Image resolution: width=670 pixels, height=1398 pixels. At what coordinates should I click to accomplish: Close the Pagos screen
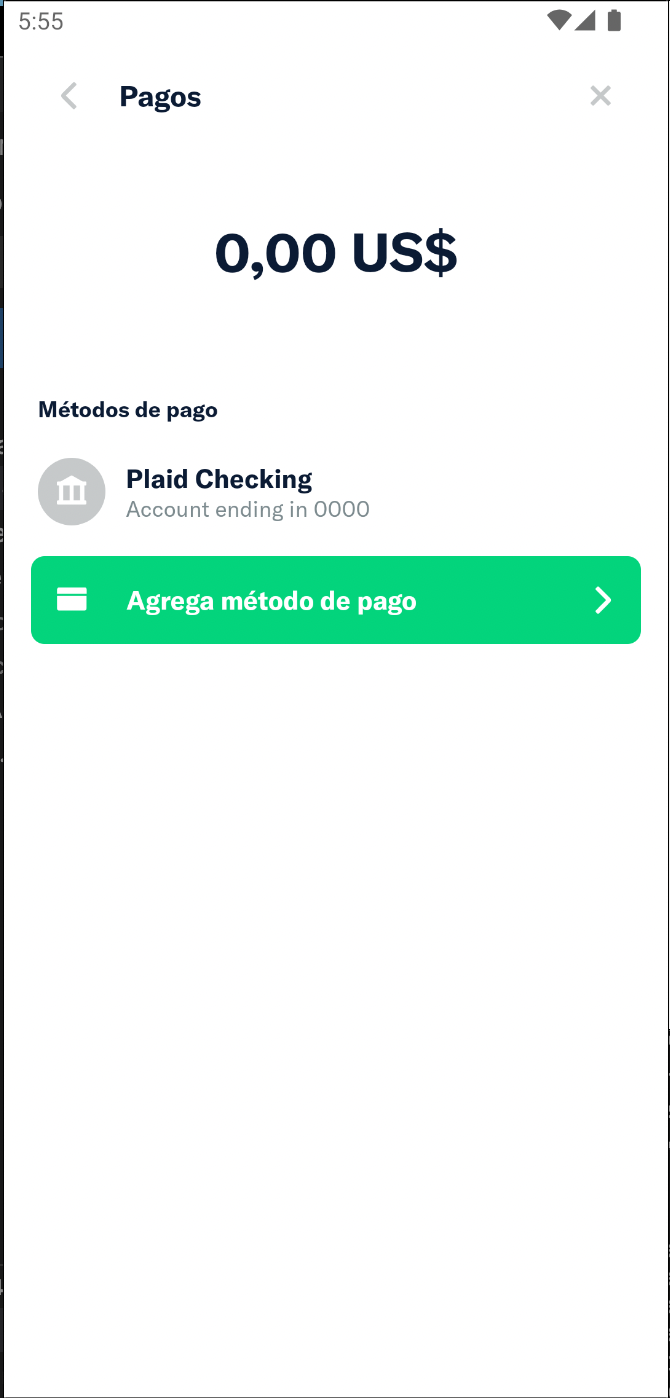point(600,96)
